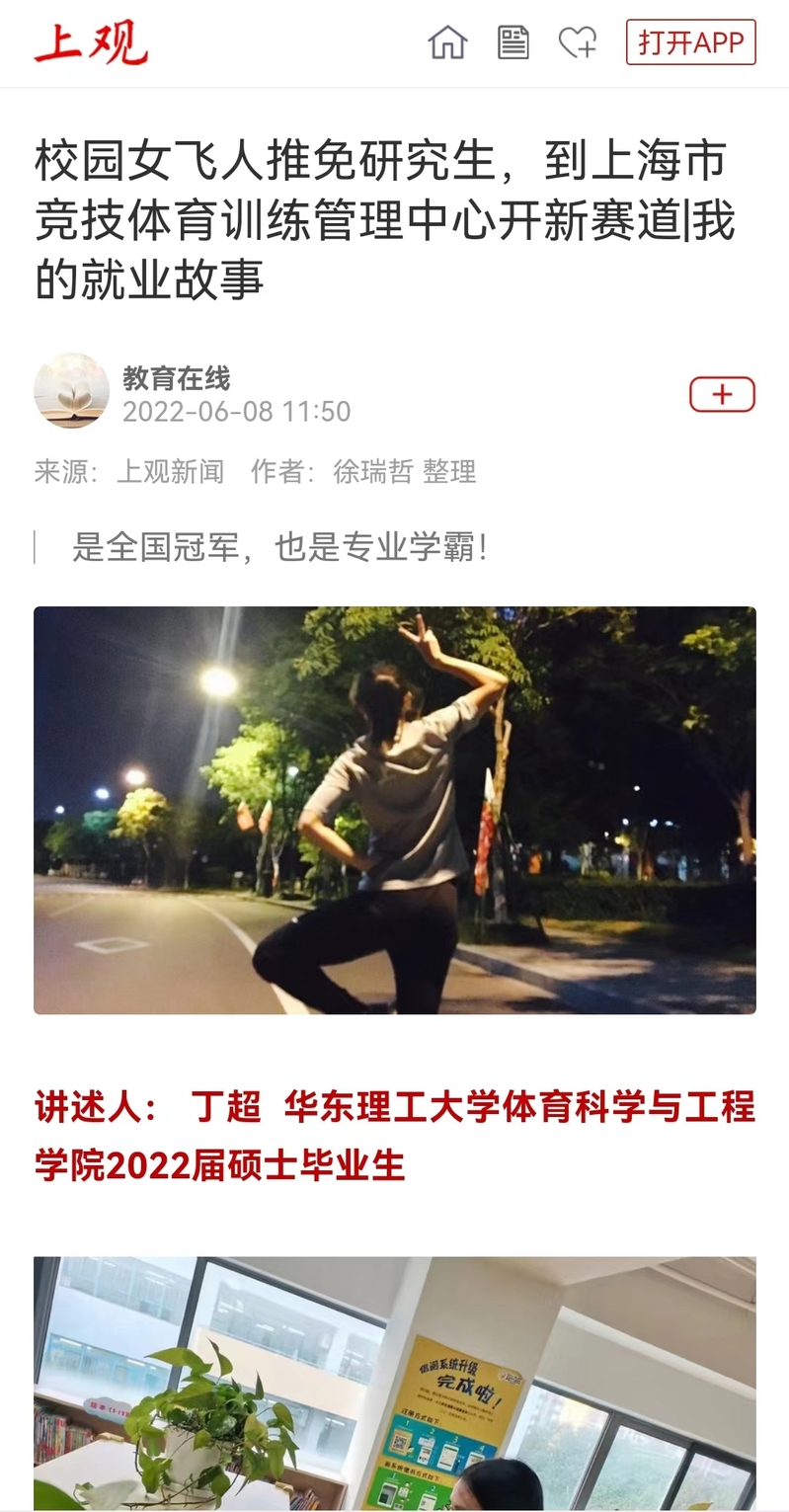Open the news list icon

[x=513, y=42]
